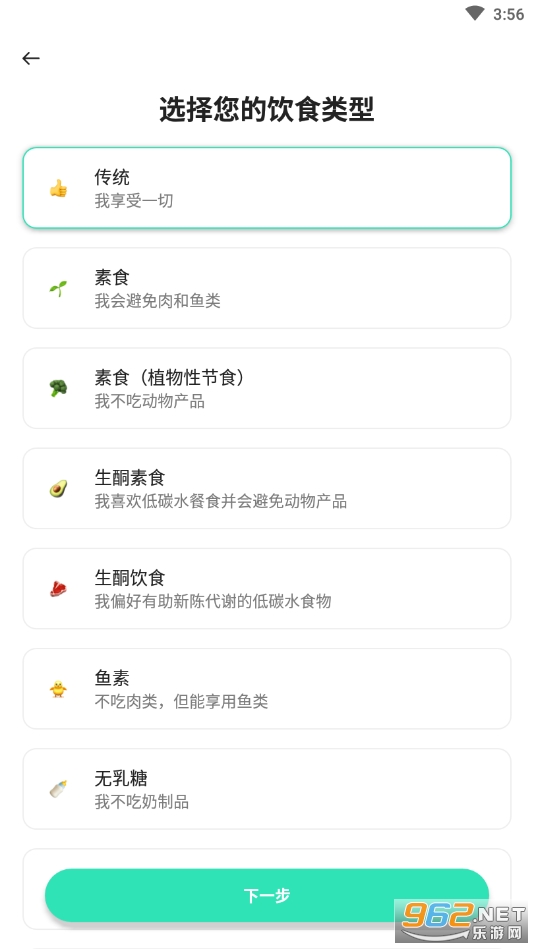Pick 素食（植物性节食）diet option
This screenshot has width=534, height=949.
267,388
